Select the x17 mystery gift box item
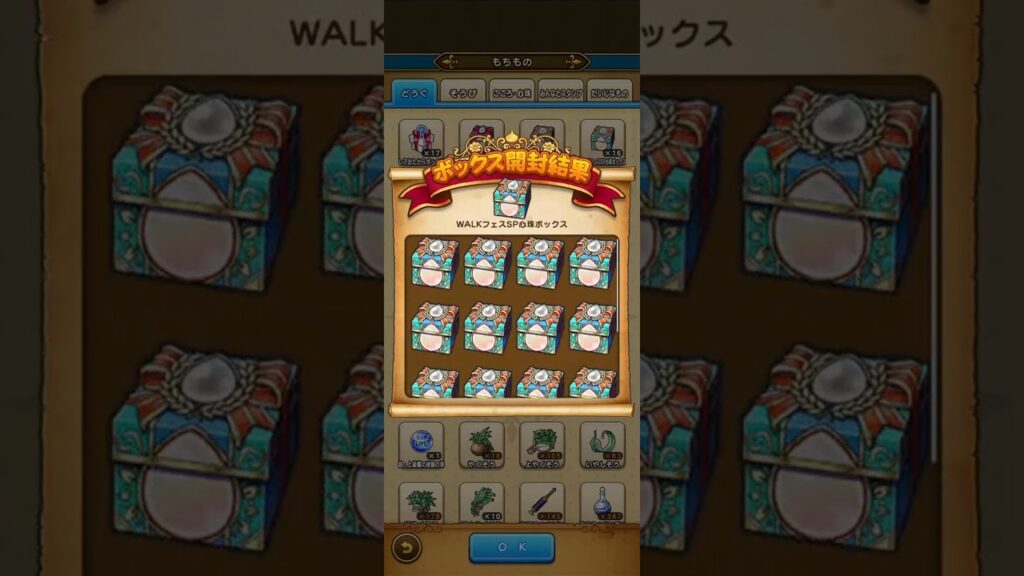1024x576 pixels. 421,139
